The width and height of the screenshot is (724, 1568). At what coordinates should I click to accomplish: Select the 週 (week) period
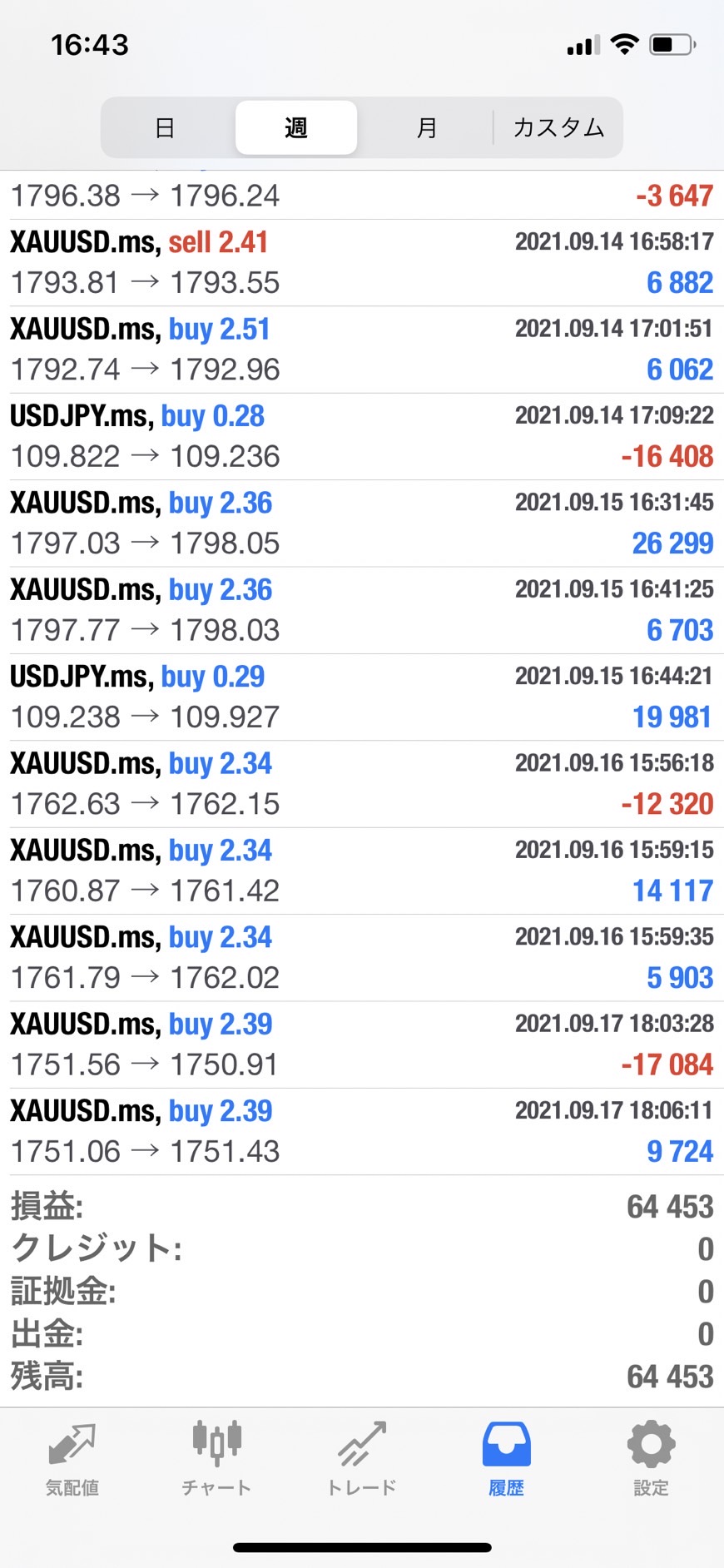pos(296,127)
